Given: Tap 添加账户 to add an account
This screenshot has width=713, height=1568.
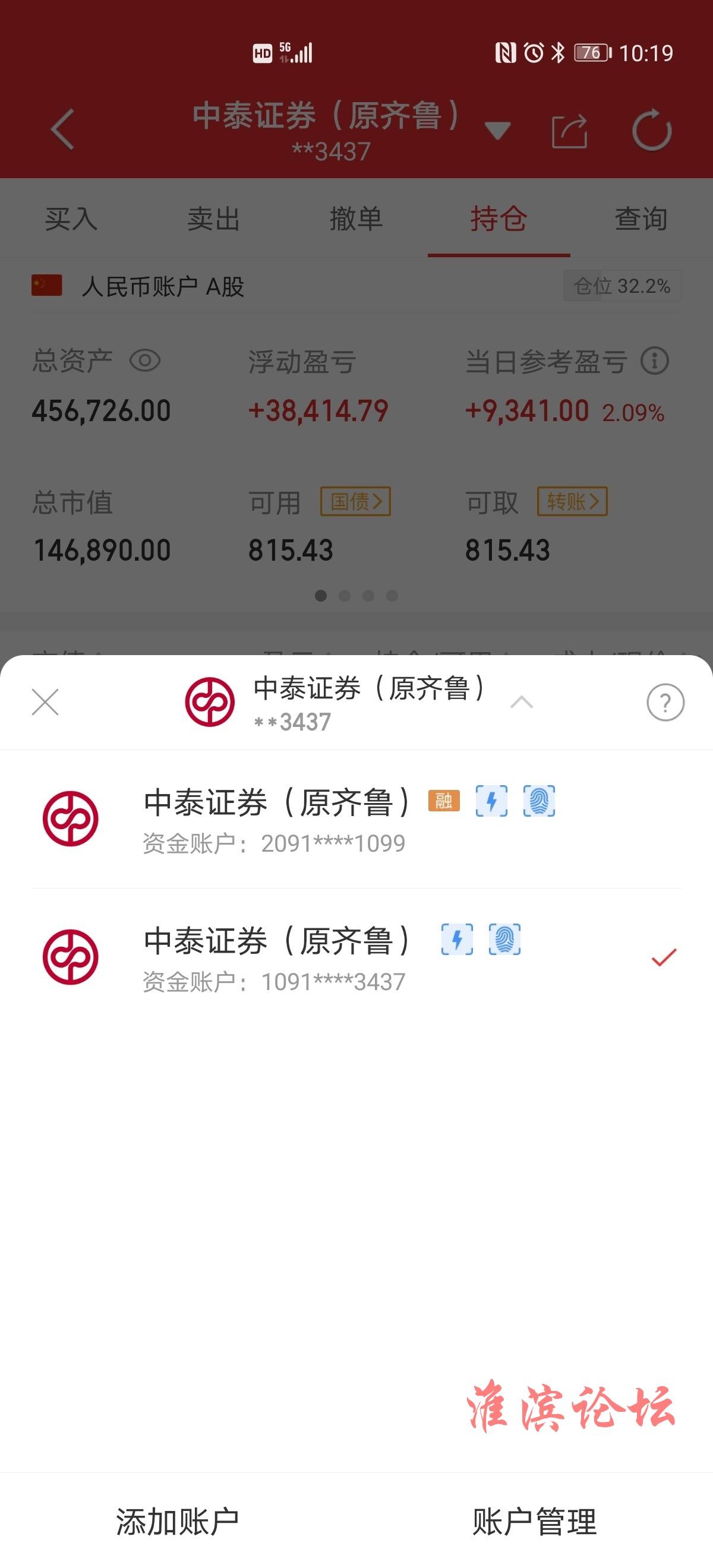Looking at the screenshot, I should [x=177, y=1522].
